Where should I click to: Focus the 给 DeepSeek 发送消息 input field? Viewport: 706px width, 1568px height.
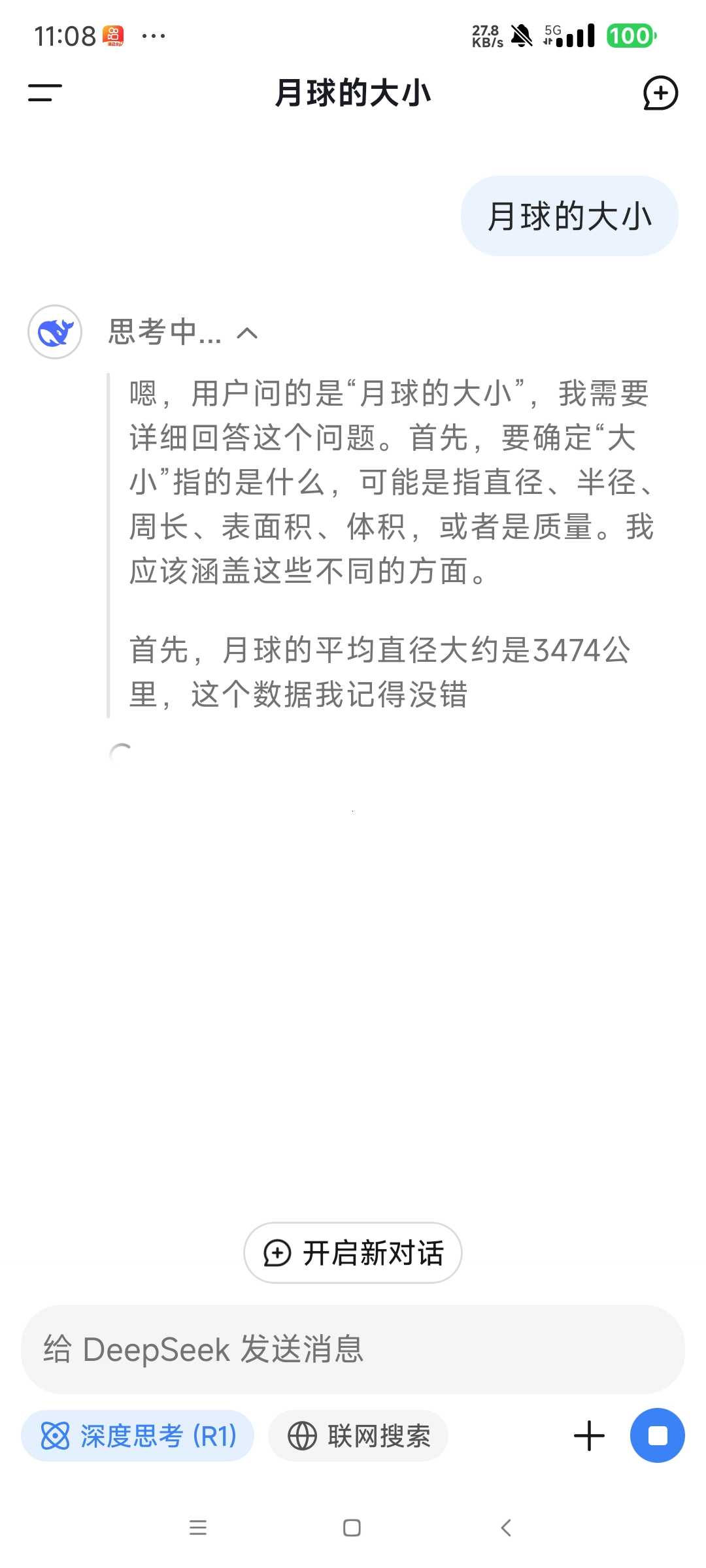[x=353, y=1349]
